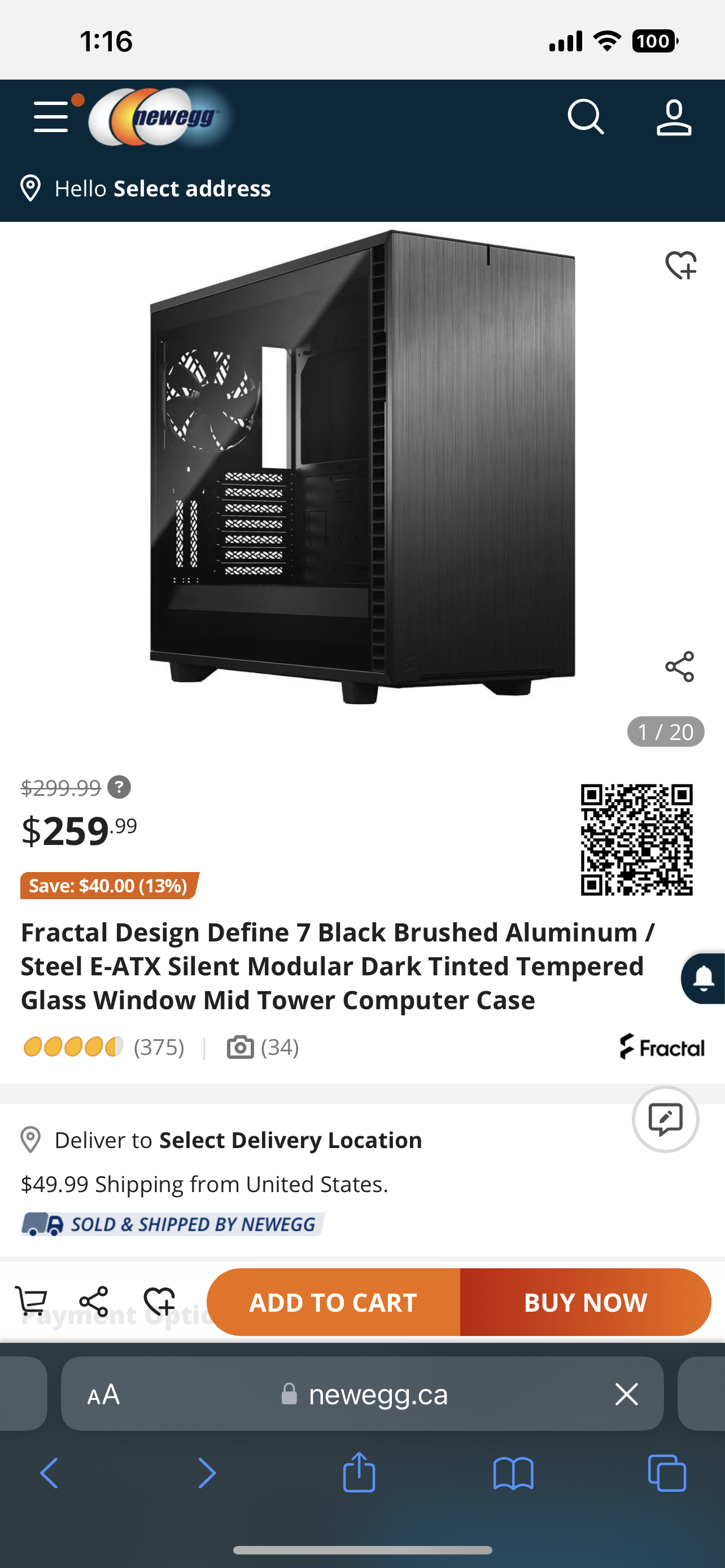Screen dimensions: 725x1568
Task: Open the account profile icon
Action: pyautogui.click(x=674, y=117)
